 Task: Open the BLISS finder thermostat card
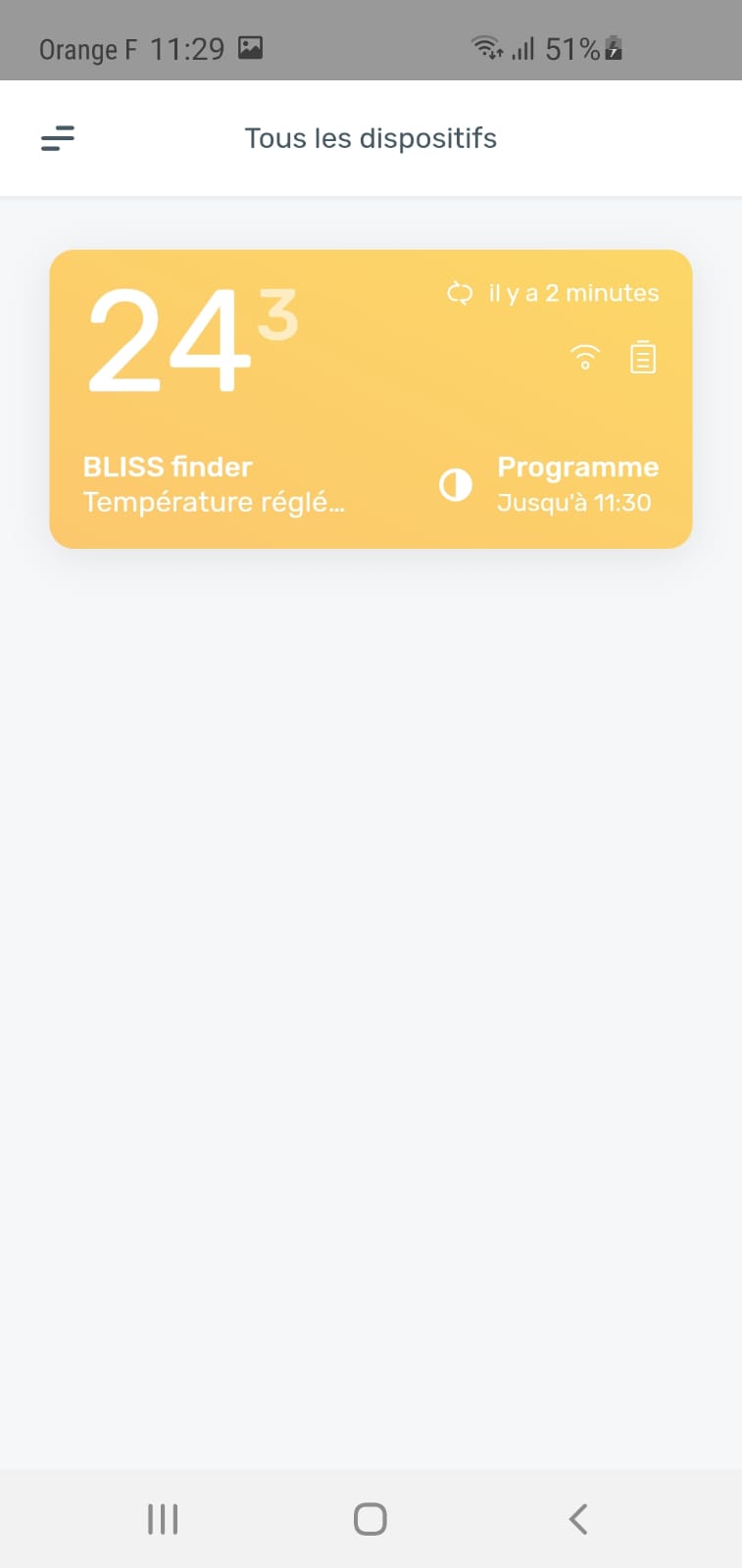click(x=371, y=399)
